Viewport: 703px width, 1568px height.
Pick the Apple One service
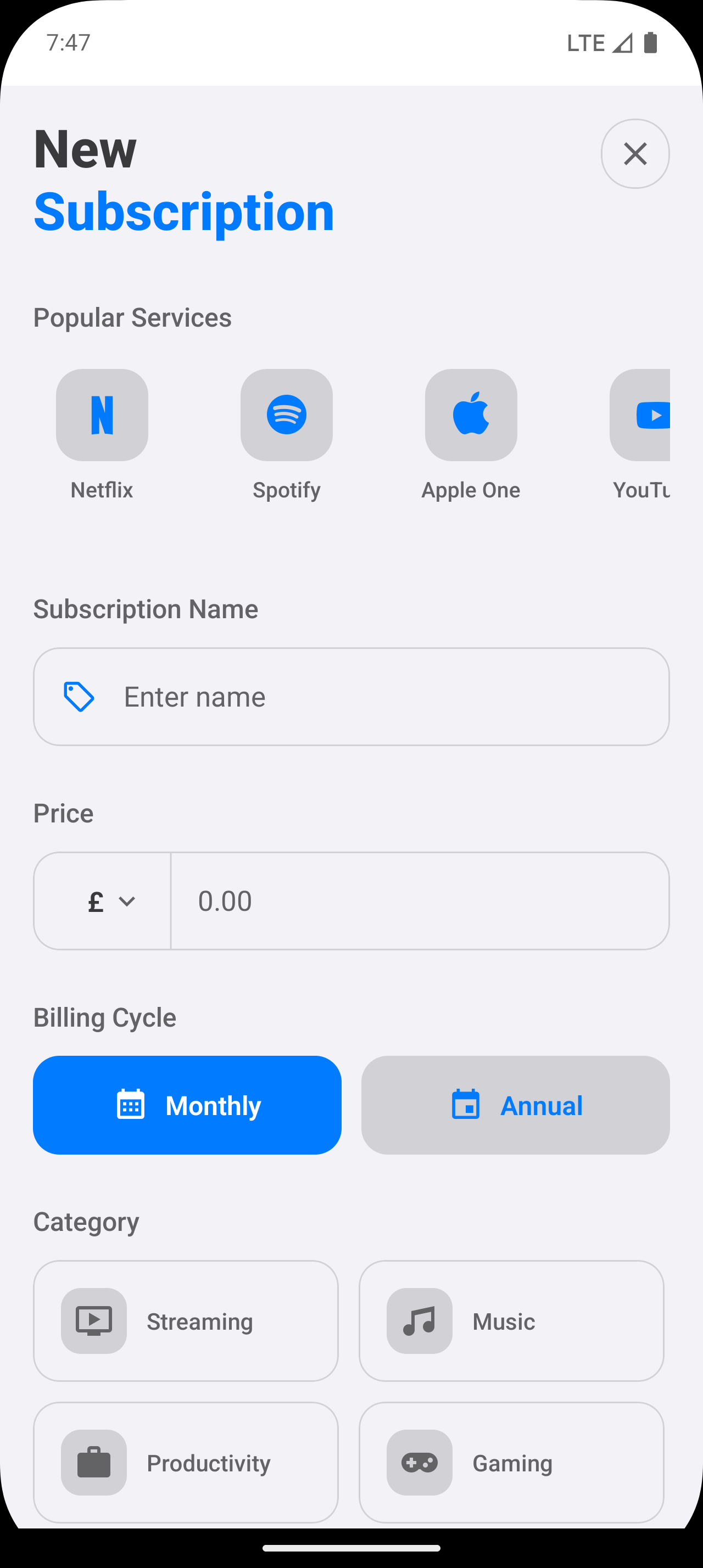point(471,415)
